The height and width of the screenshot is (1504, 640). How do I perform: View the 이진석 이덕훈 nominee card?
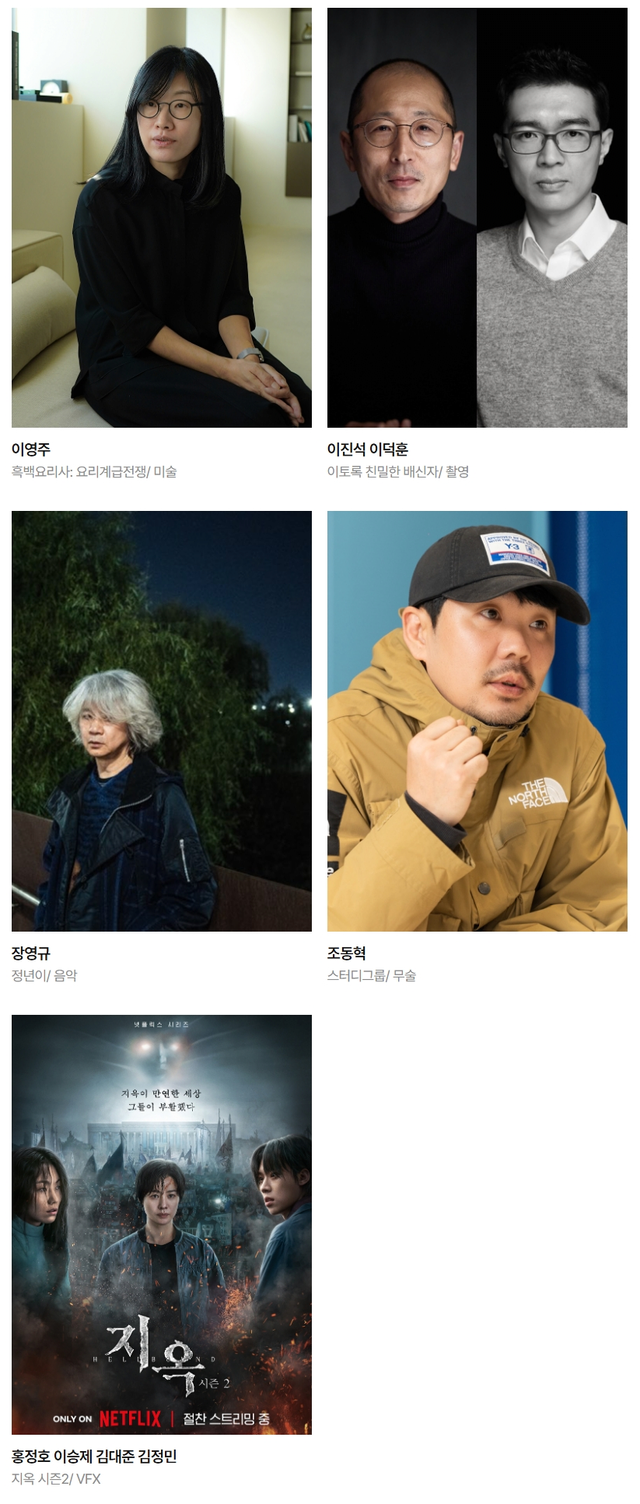(477, 218)
